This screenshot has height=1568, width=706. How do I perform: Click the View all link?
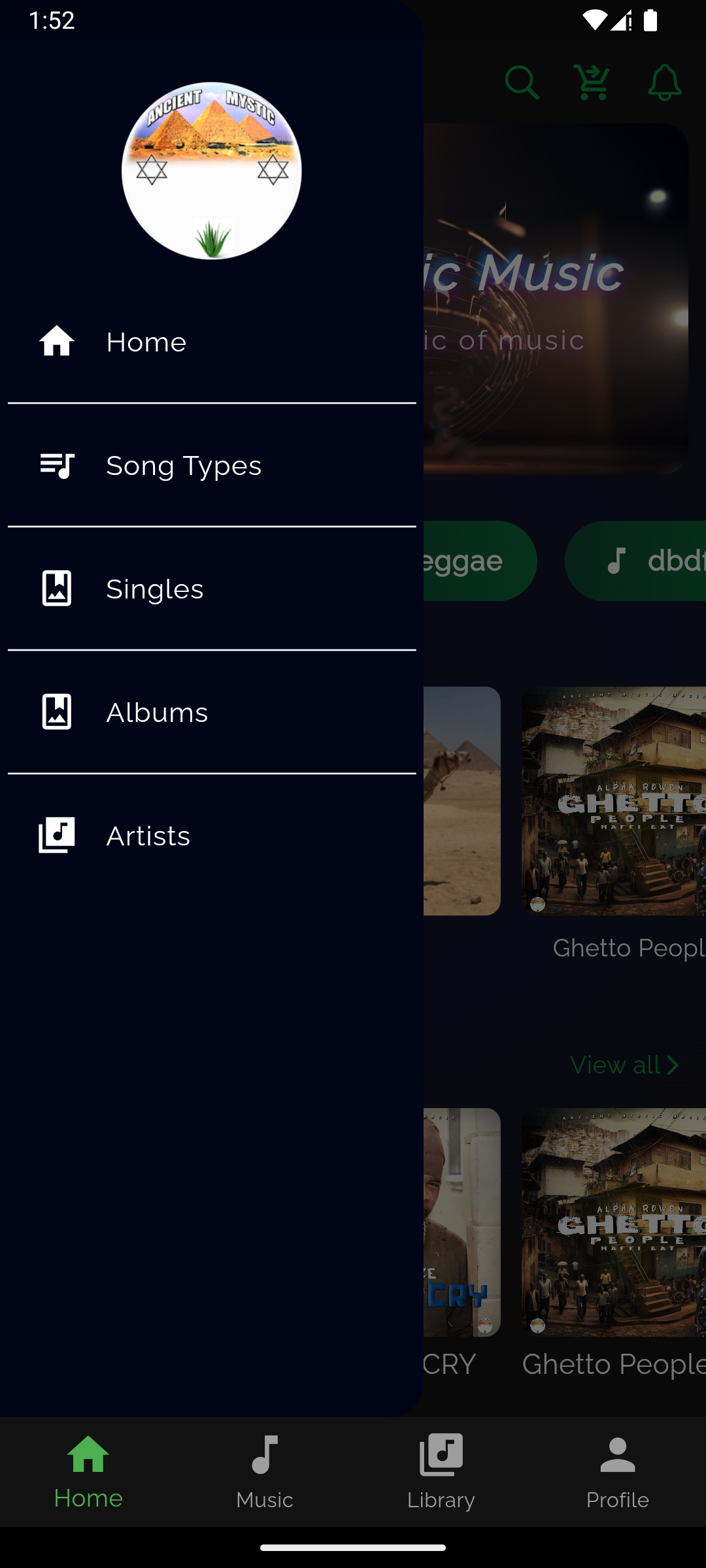(616, 1064)
